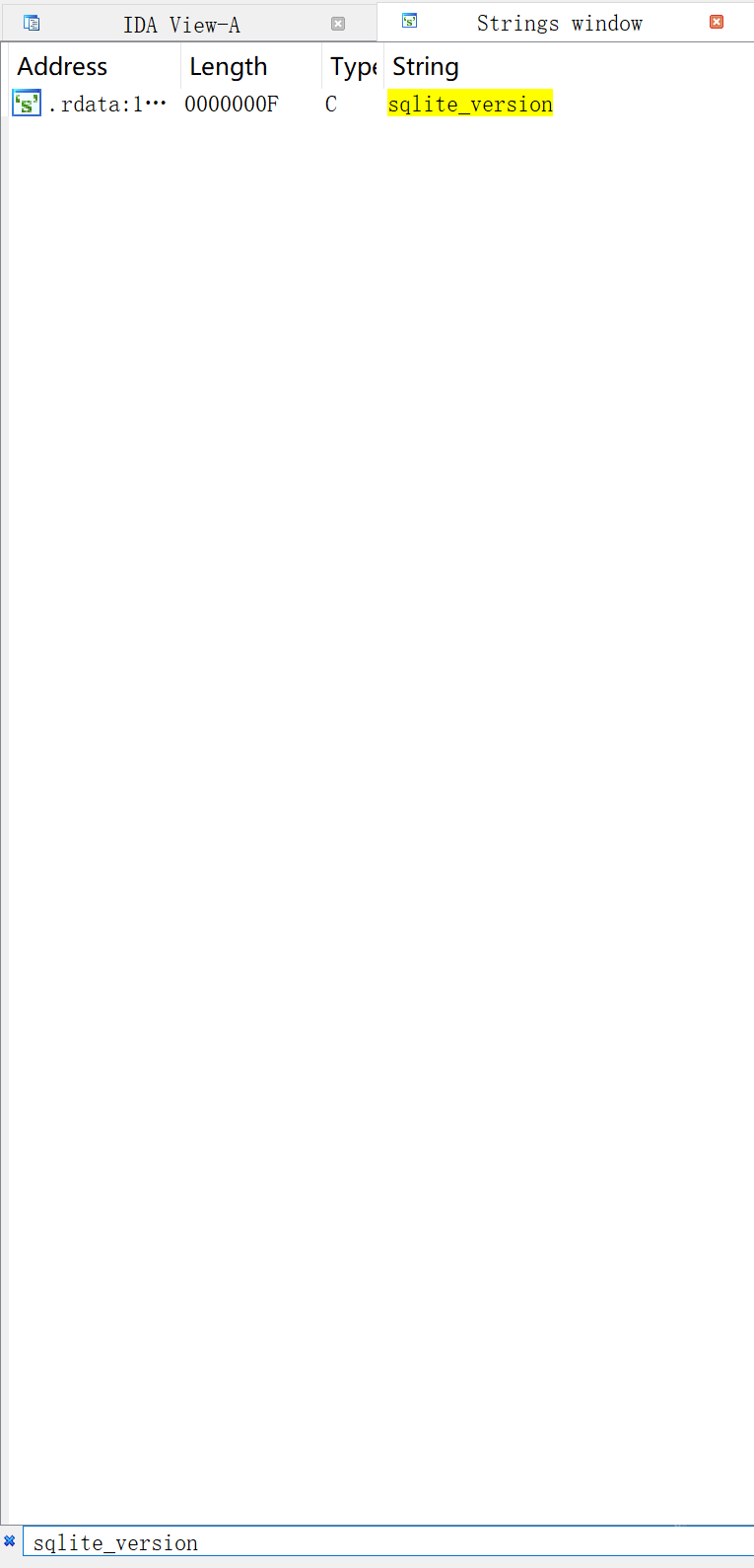Select the Strings window tab

559,23
